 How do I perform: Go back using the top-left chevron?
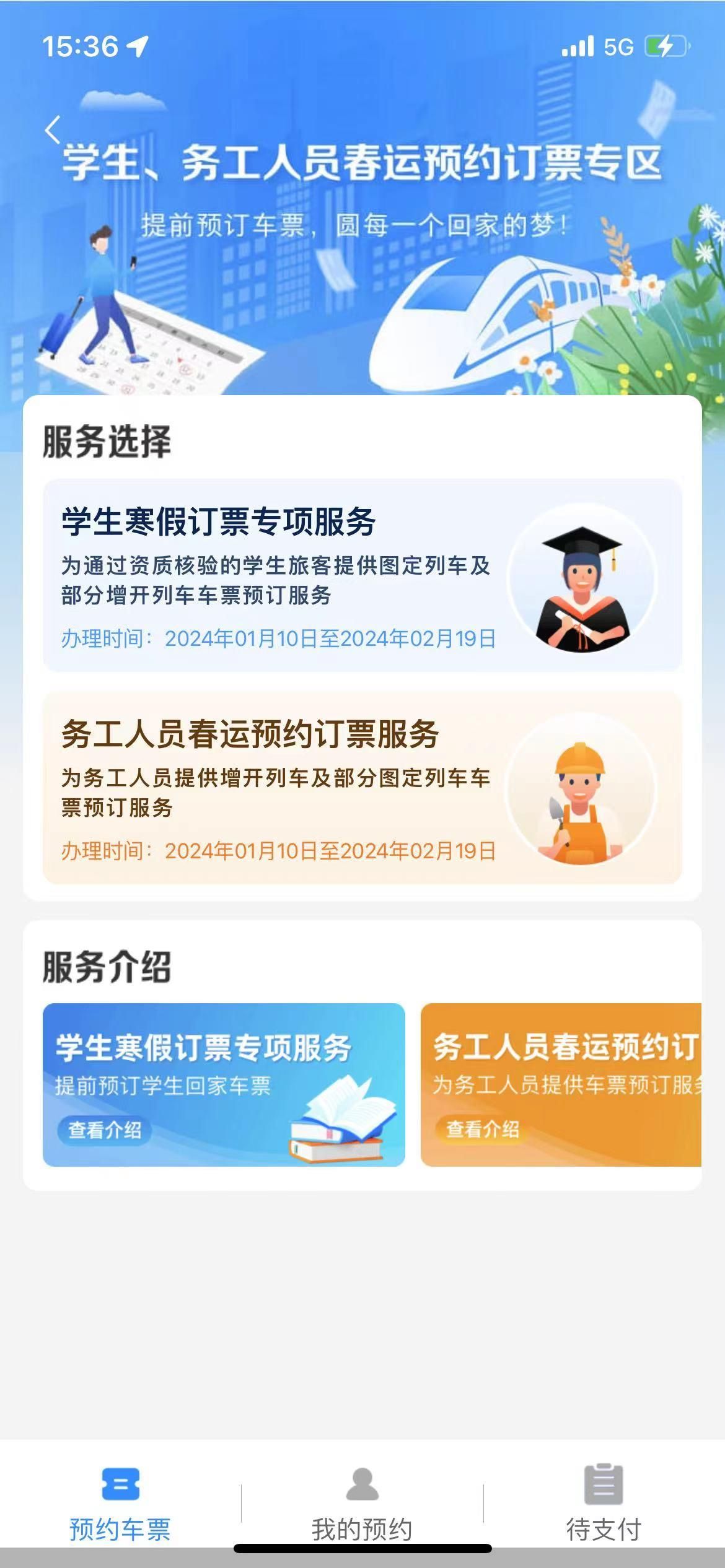(51, 129)
